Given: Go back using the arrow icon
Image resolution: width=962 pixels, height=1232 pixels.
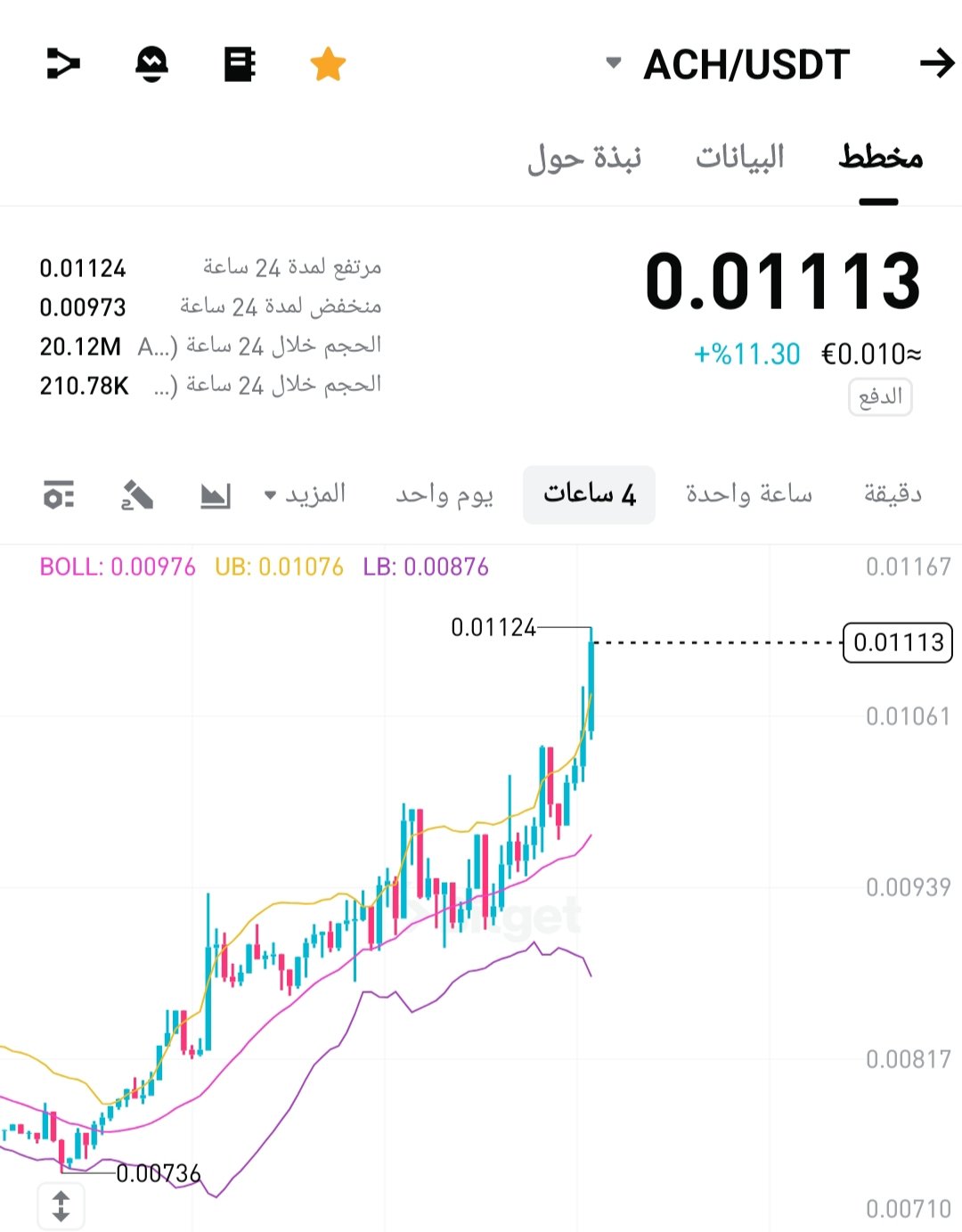Looking at the screenshot, I should point(936,64).
